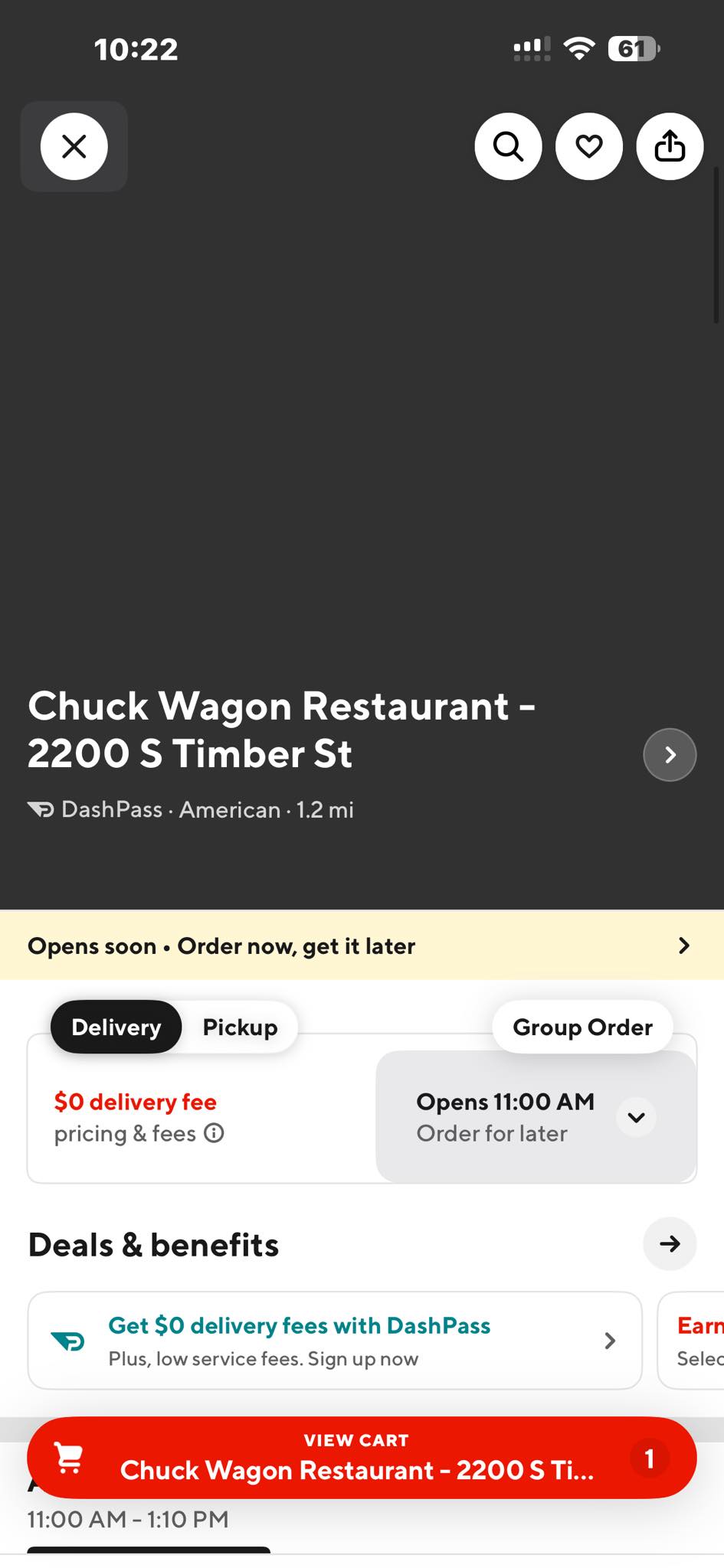Switch to Pickup
Image resolution: width=724 pixels, height=1568 pixels.
click(x=240, y=1027)
